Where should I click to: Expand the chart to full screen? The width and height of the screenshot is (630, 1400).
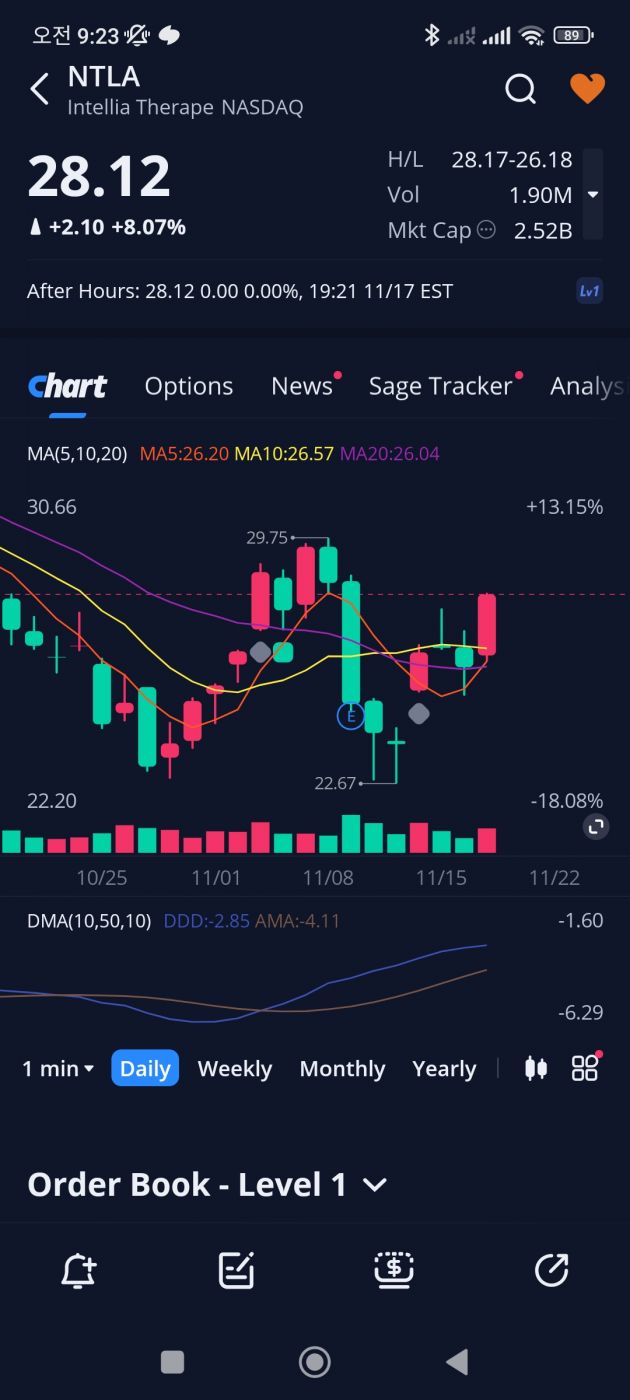pyautogui.click(x=595, y=826)
